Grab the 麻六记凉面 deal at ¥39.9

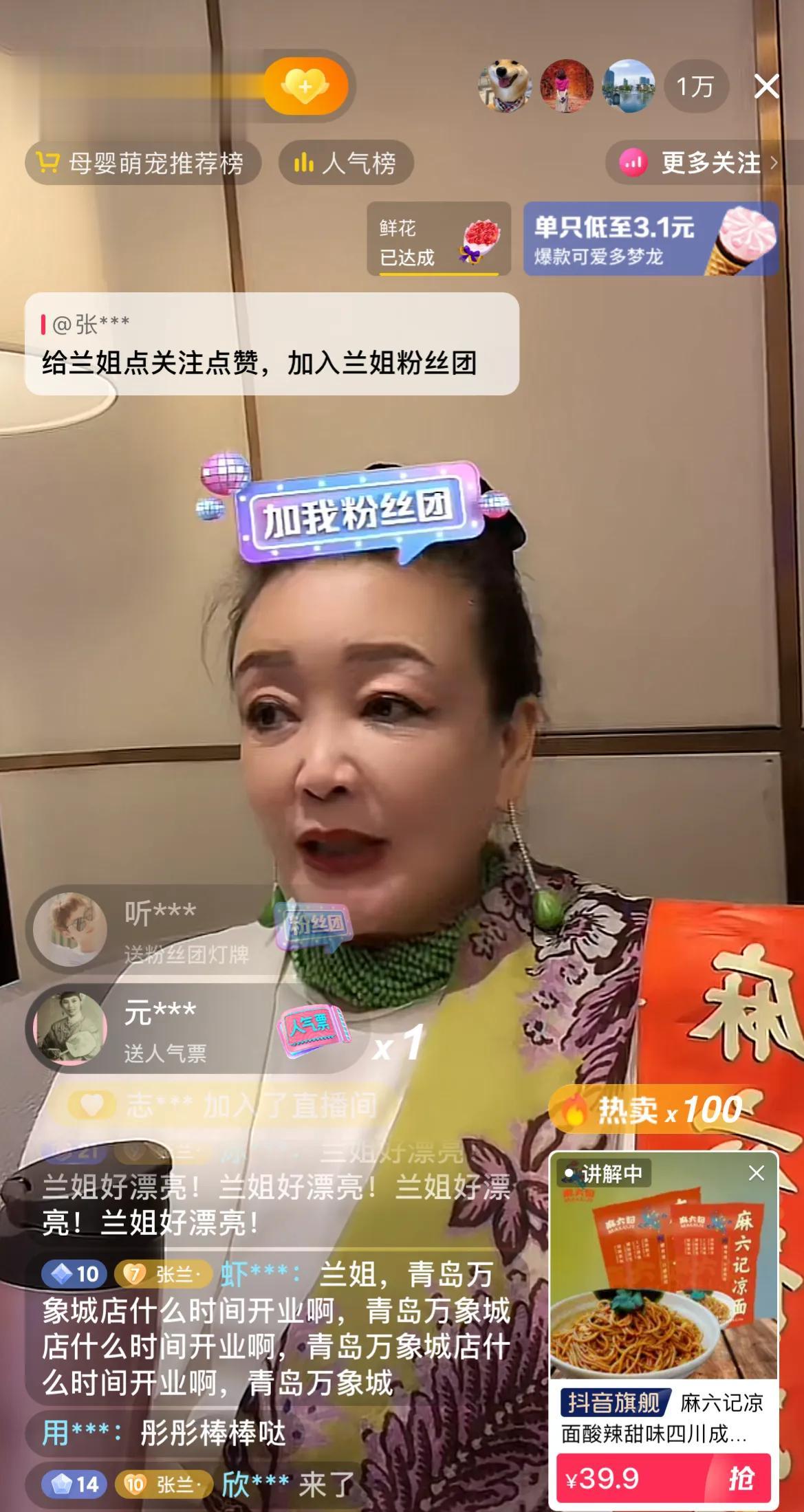(x=739, y=1479)
